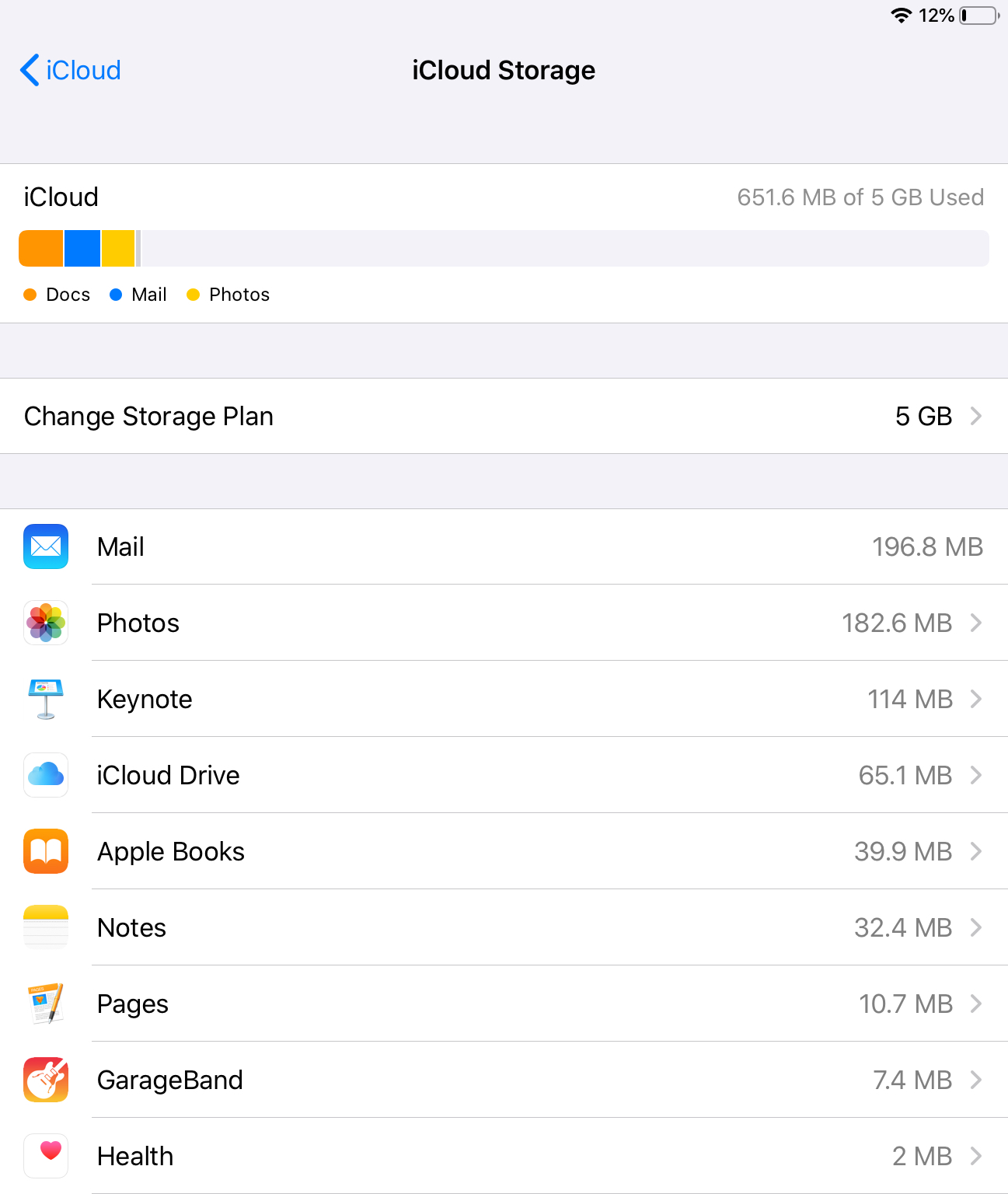Open Notes storage details
Screen dimensions: 1008x1194
pos(504,928)
